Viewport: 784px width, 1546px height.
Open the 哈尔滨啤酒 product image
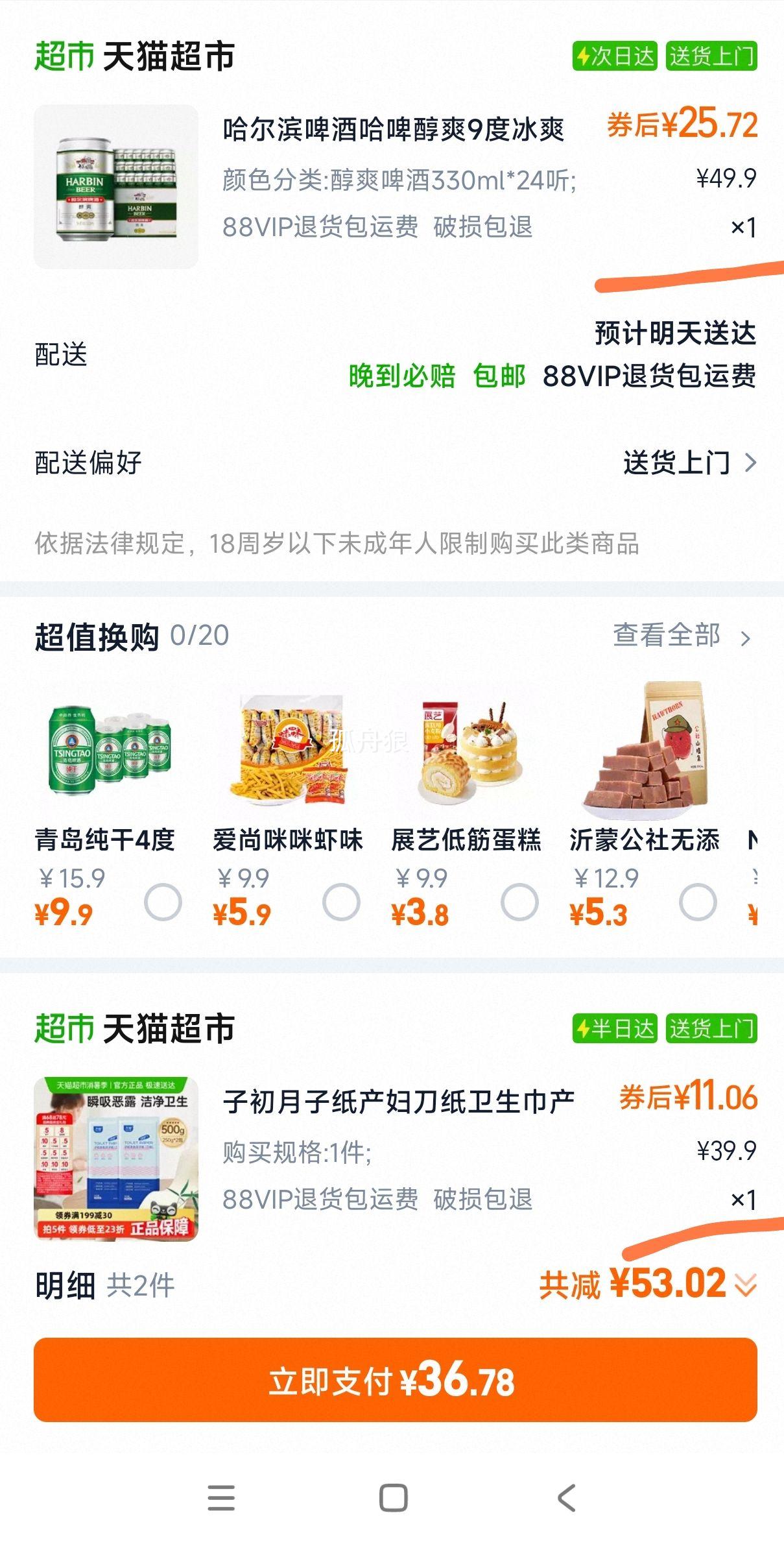click(x=116, y=187)
